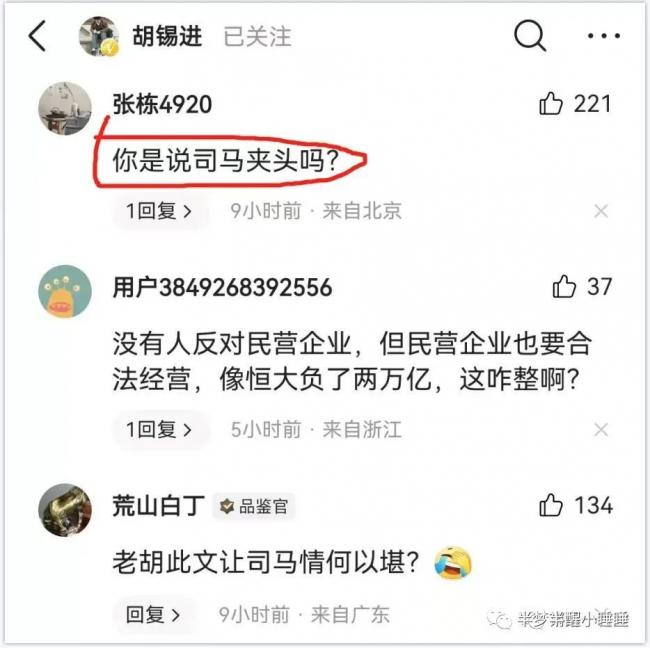This screenshot has width=650, height=648.
Task: Expand the 1回复 under 张栋4920's comment
Action: pos(159,211)
